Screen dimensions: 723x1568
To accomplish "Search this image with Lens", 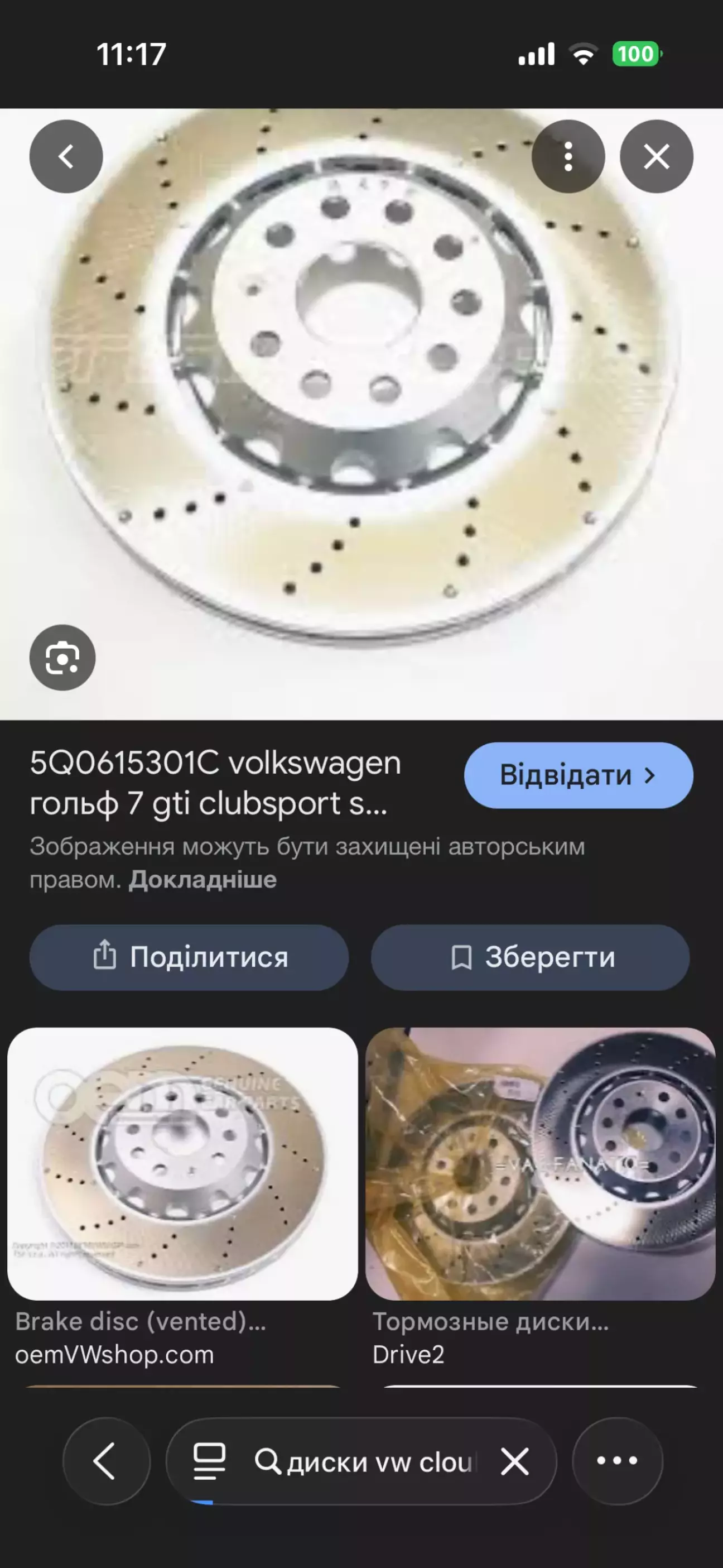I will point(62,658).
